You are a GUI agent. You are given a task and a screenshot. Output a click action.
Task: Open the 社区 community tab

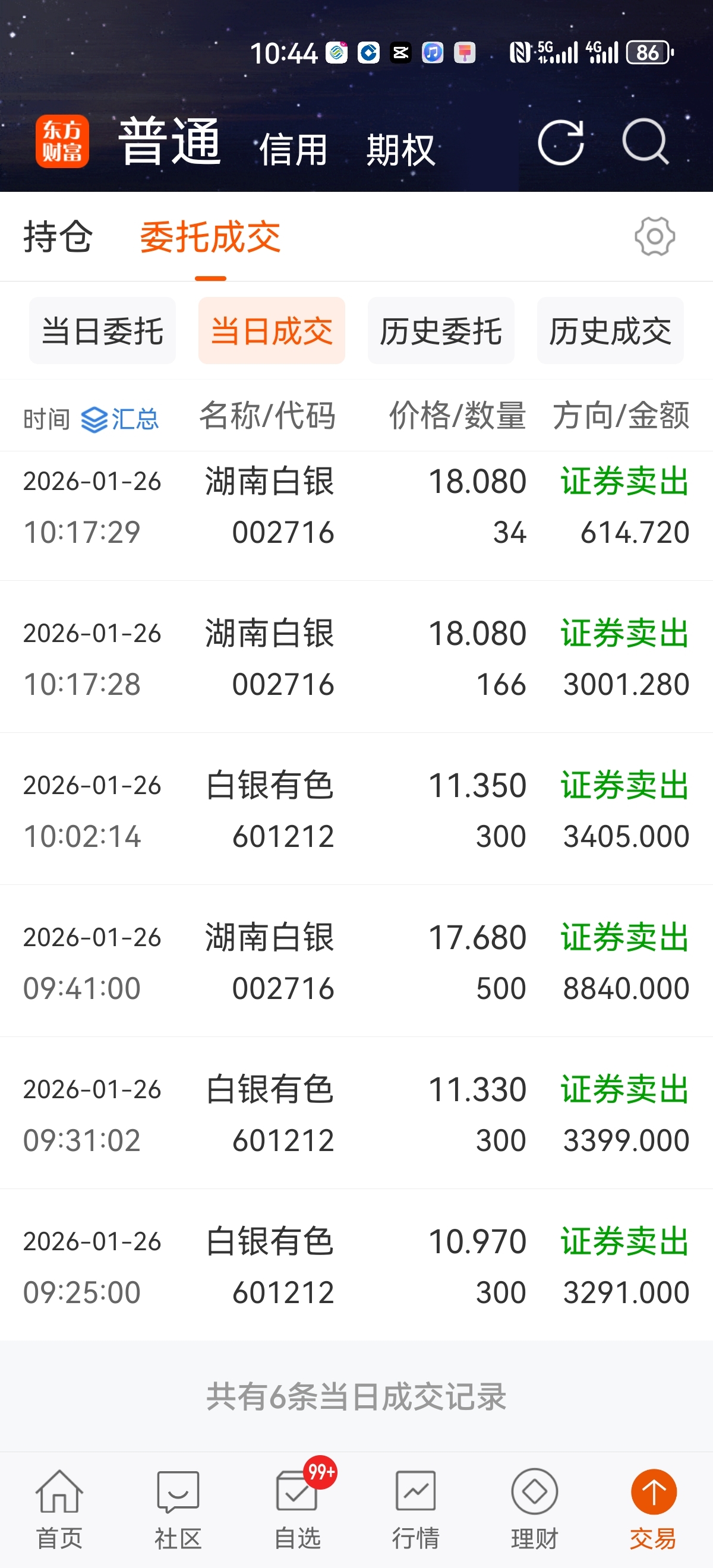pos(178,1510)
